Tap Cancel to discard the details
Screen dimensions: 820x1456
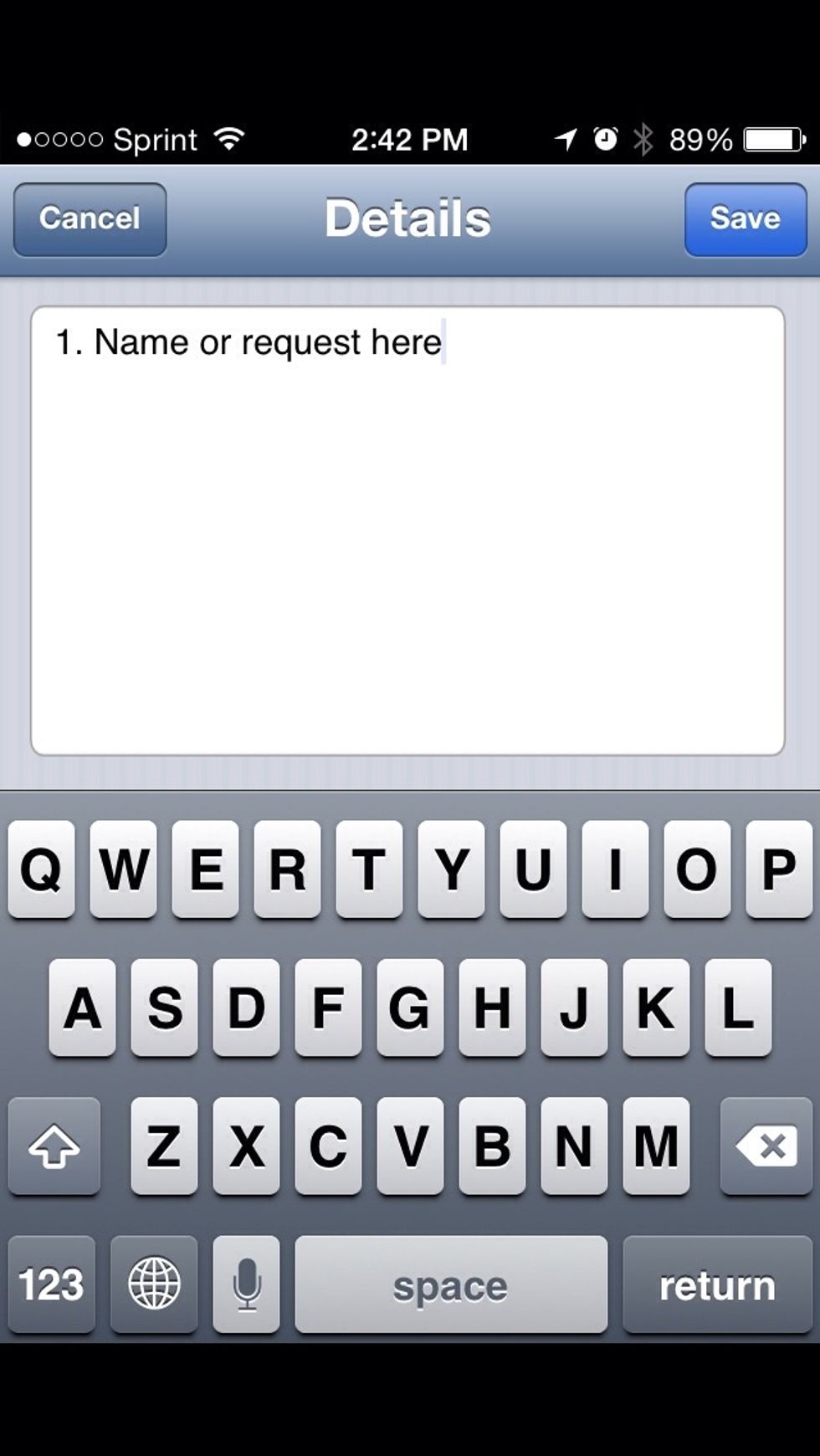pos(90,219)
